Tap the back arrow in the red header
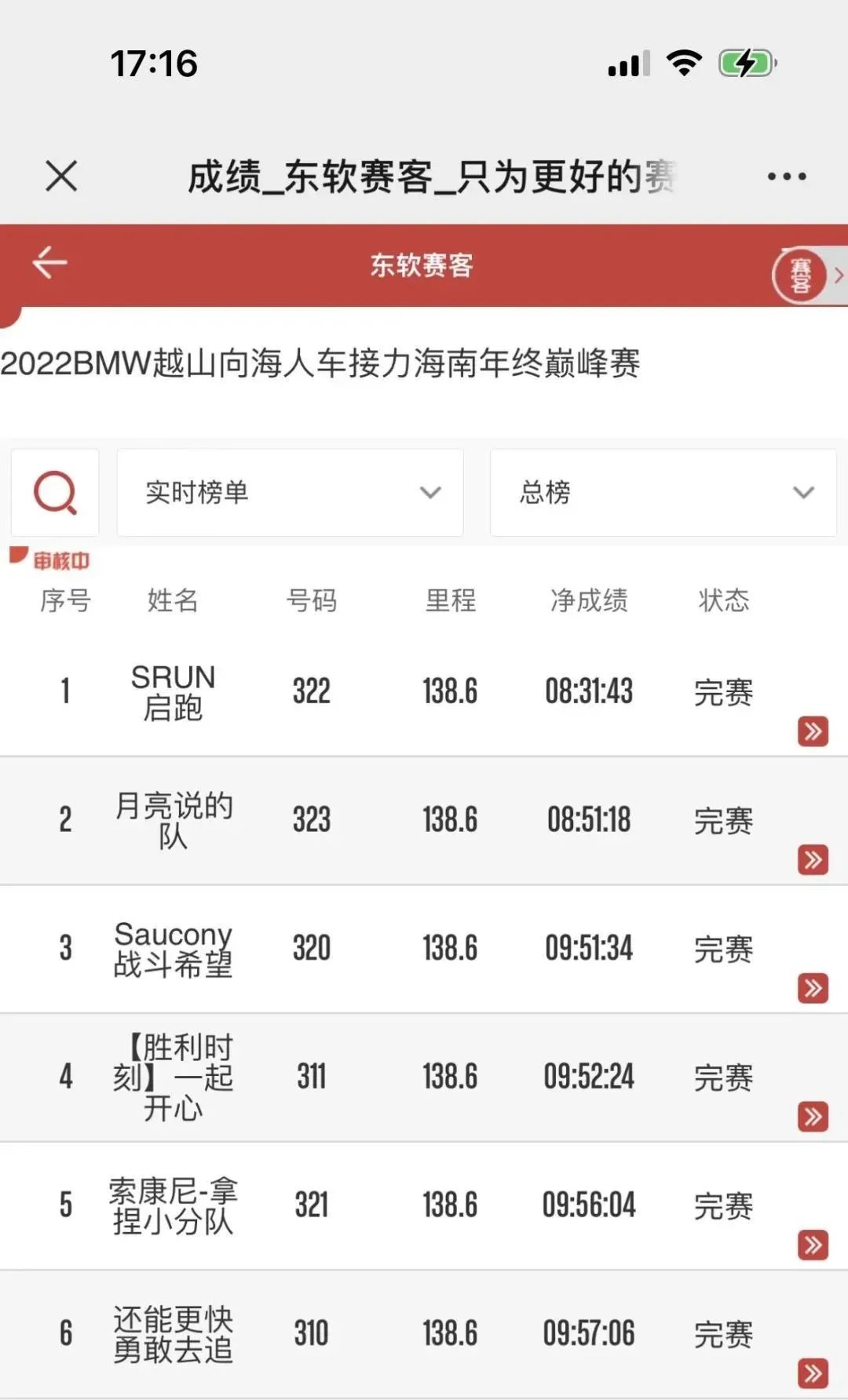 click(49, 262)
